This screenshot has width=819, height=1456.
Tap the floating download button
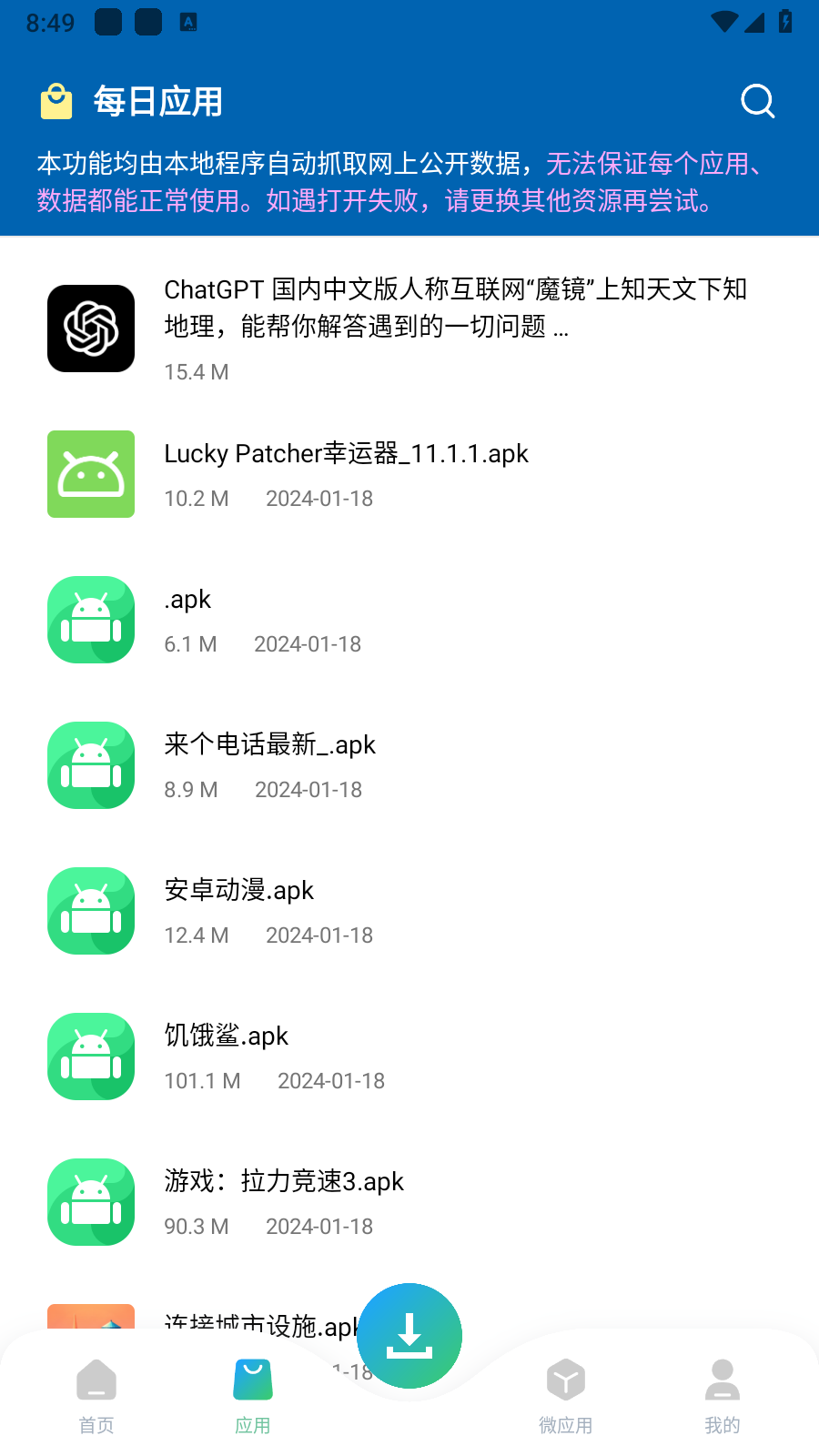pyautogui.click(x=409, y=1335)
